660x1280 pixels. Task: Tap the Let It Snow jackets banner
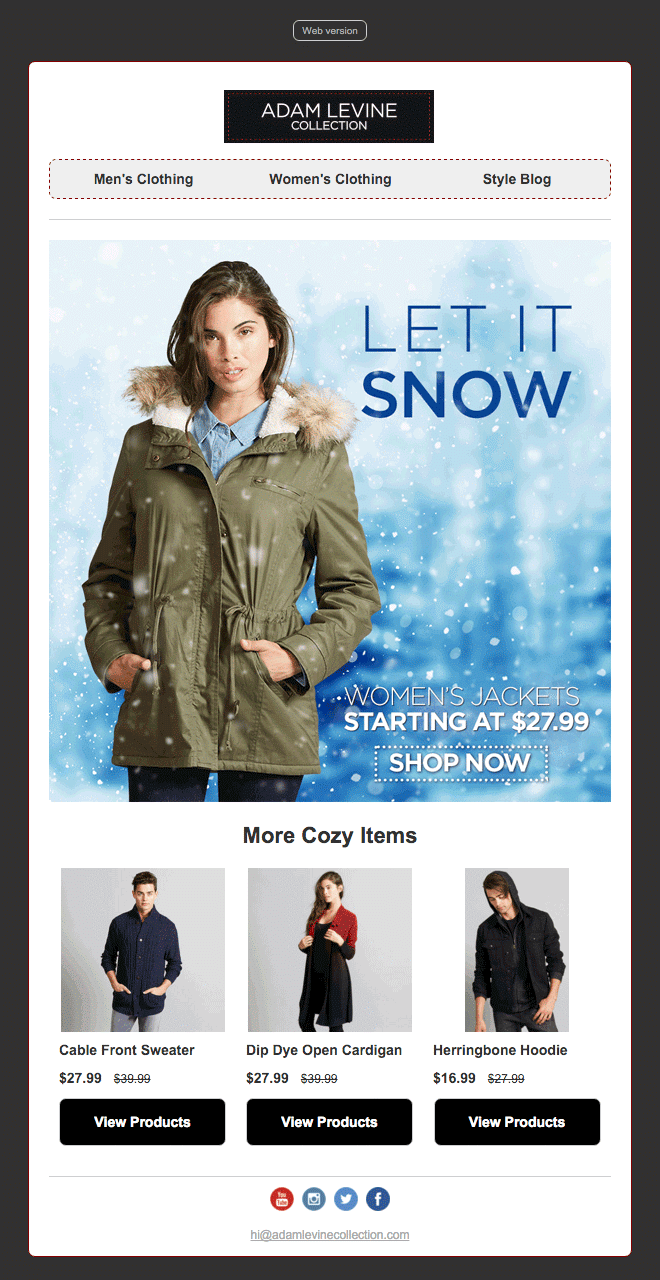click(x=330, y=520)
